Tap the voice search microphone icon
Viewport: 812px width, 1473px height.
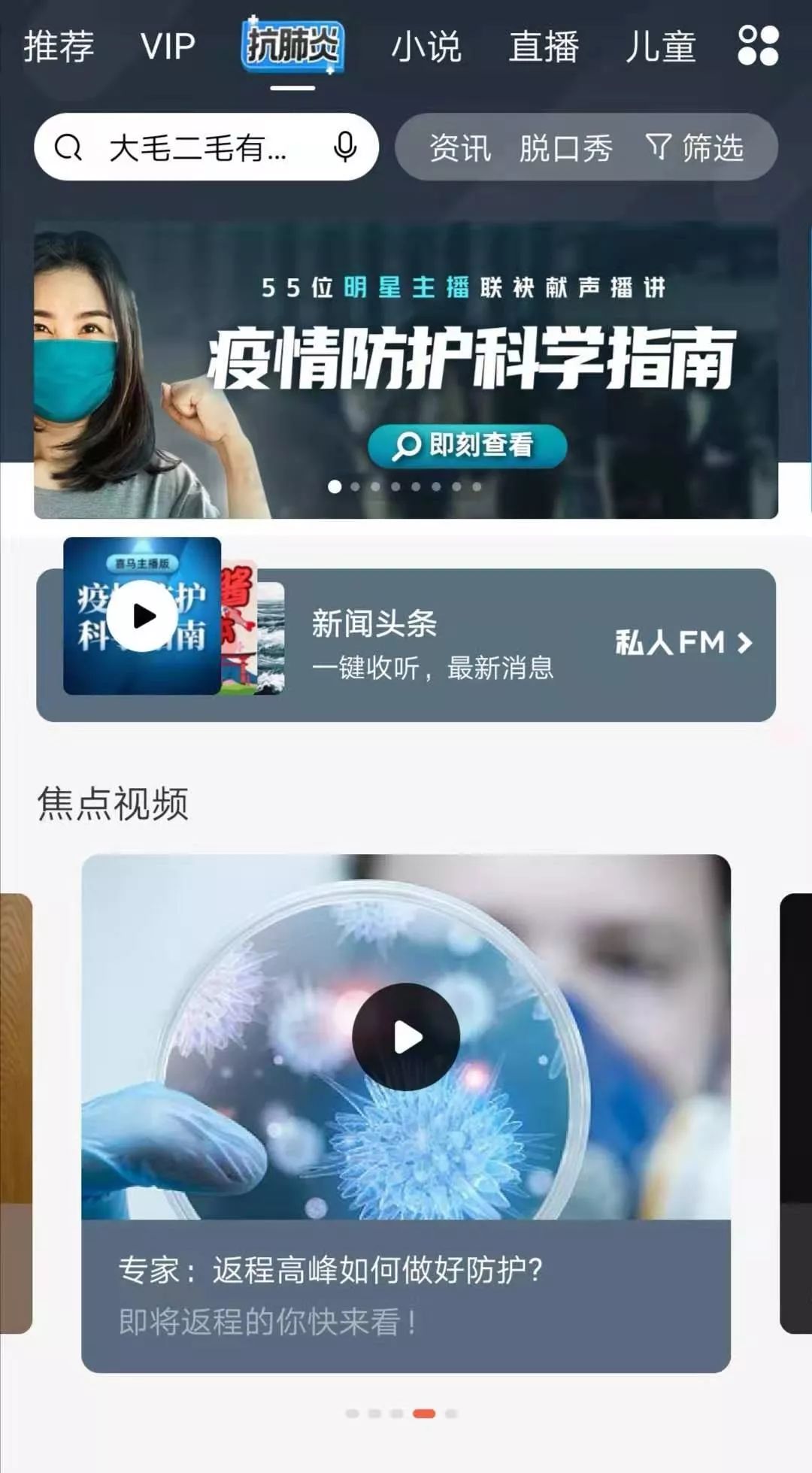pyautogui.click(x=344, y=147)
